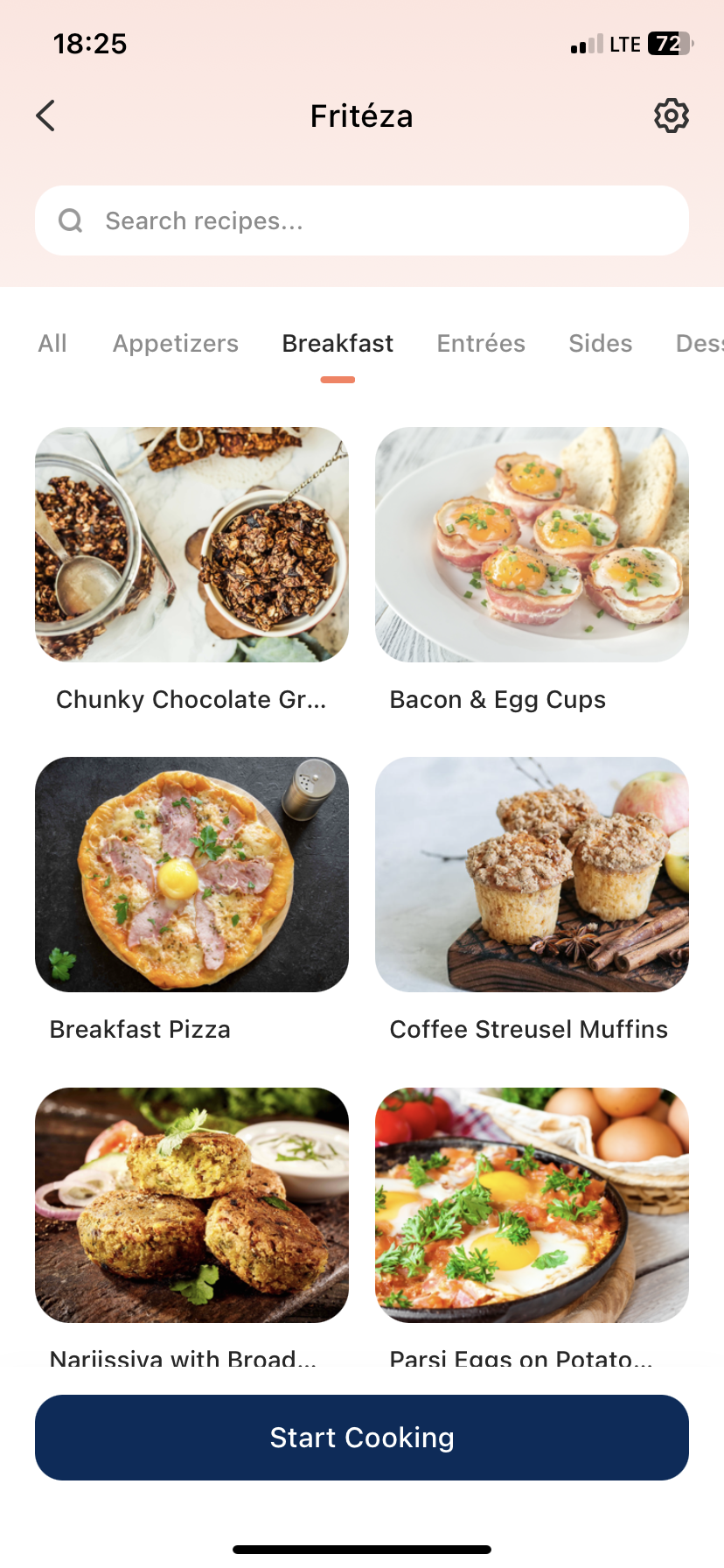Switch to the Entrées tab
The image size is (724, 1568).
tap(481, 343)
